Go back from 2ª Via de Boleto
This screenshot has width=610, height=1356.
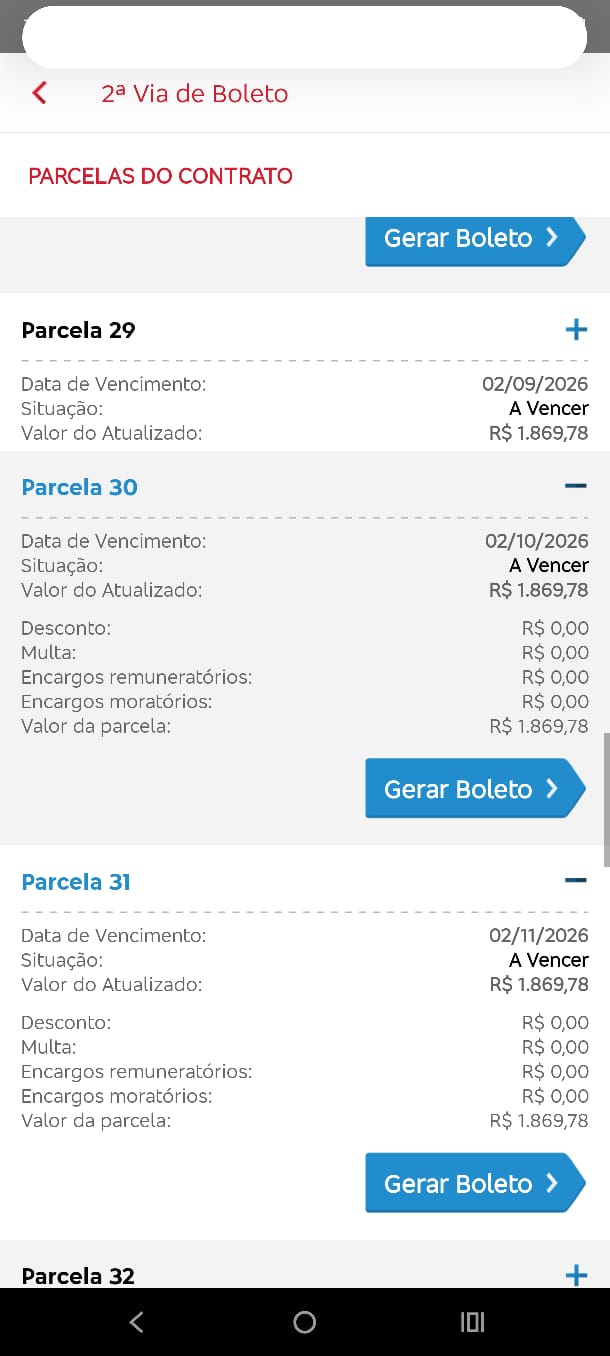click(x=40, y=93)
